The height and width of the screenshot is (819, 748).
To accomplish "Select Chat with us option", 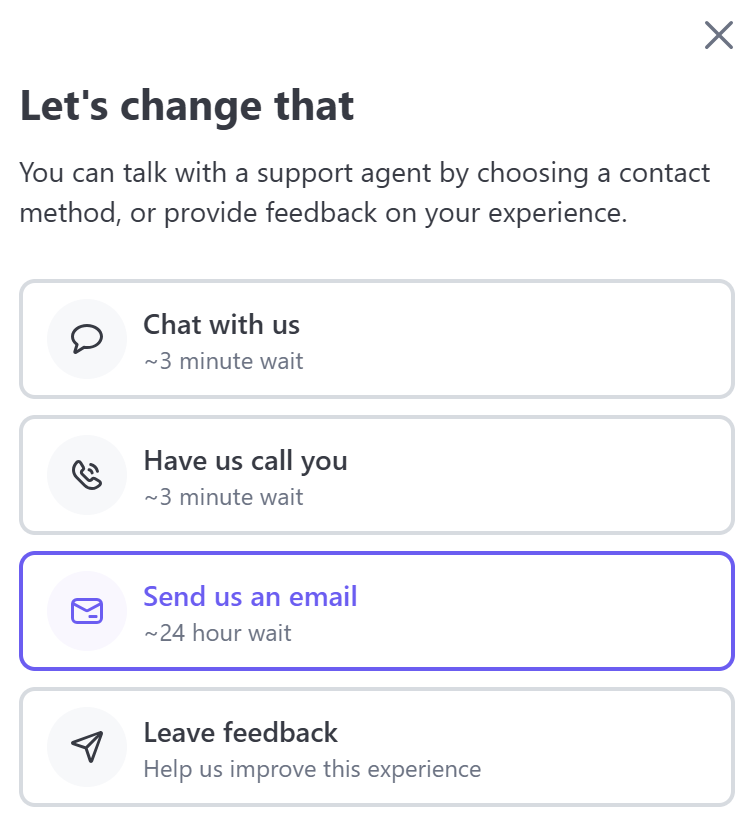I will pos(376,339).
